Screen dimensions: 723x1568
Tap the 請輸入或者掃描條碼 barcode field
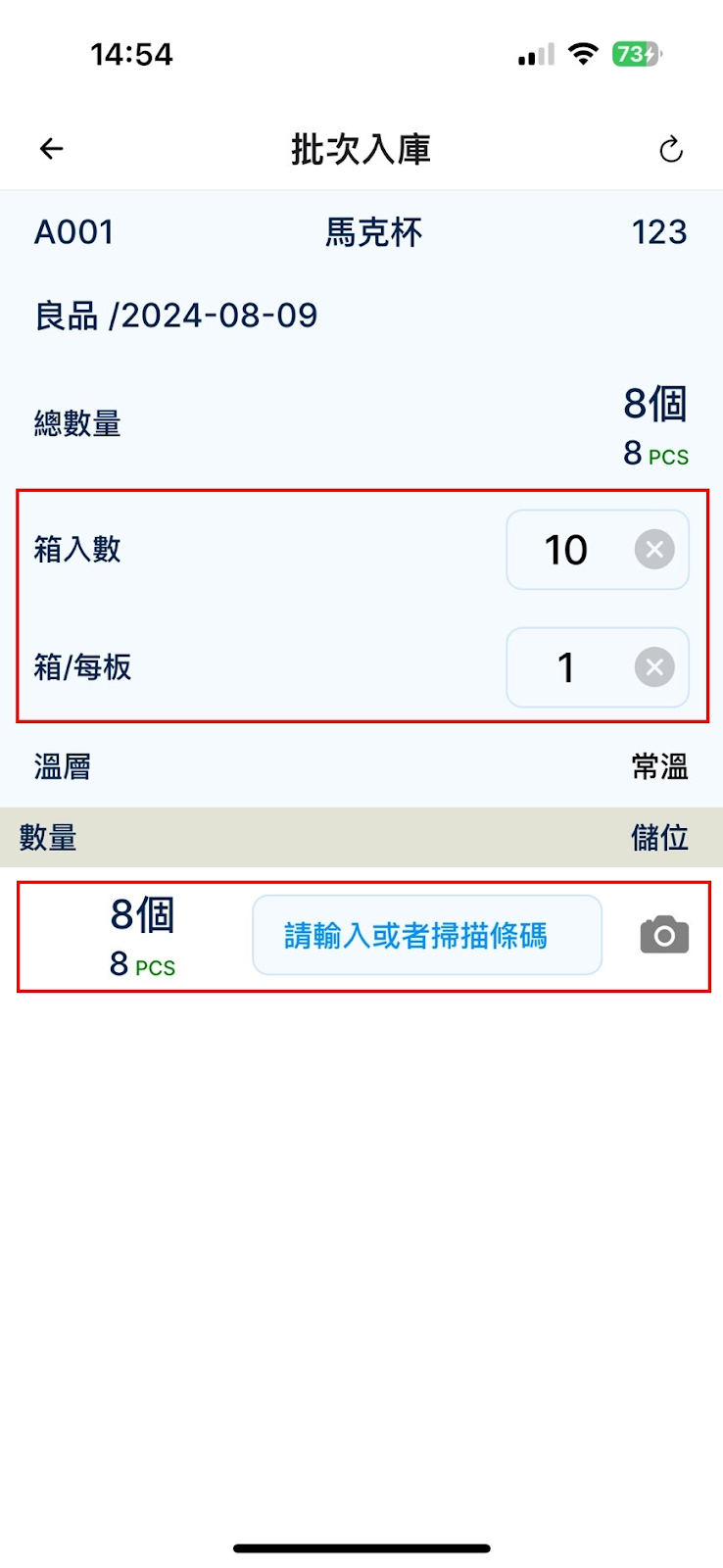pyautogui.click(x=427, y=935)
